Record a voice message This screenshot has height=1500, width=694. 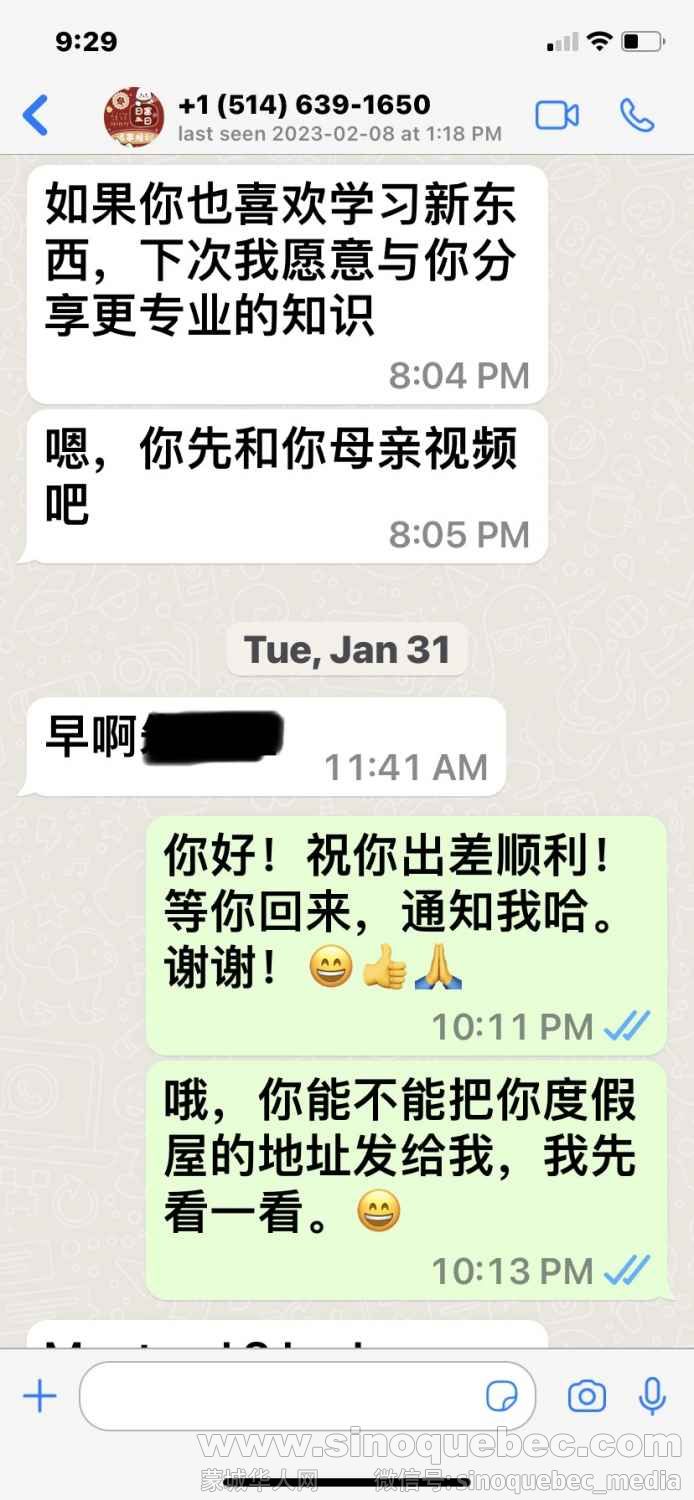coord(653,1395)
